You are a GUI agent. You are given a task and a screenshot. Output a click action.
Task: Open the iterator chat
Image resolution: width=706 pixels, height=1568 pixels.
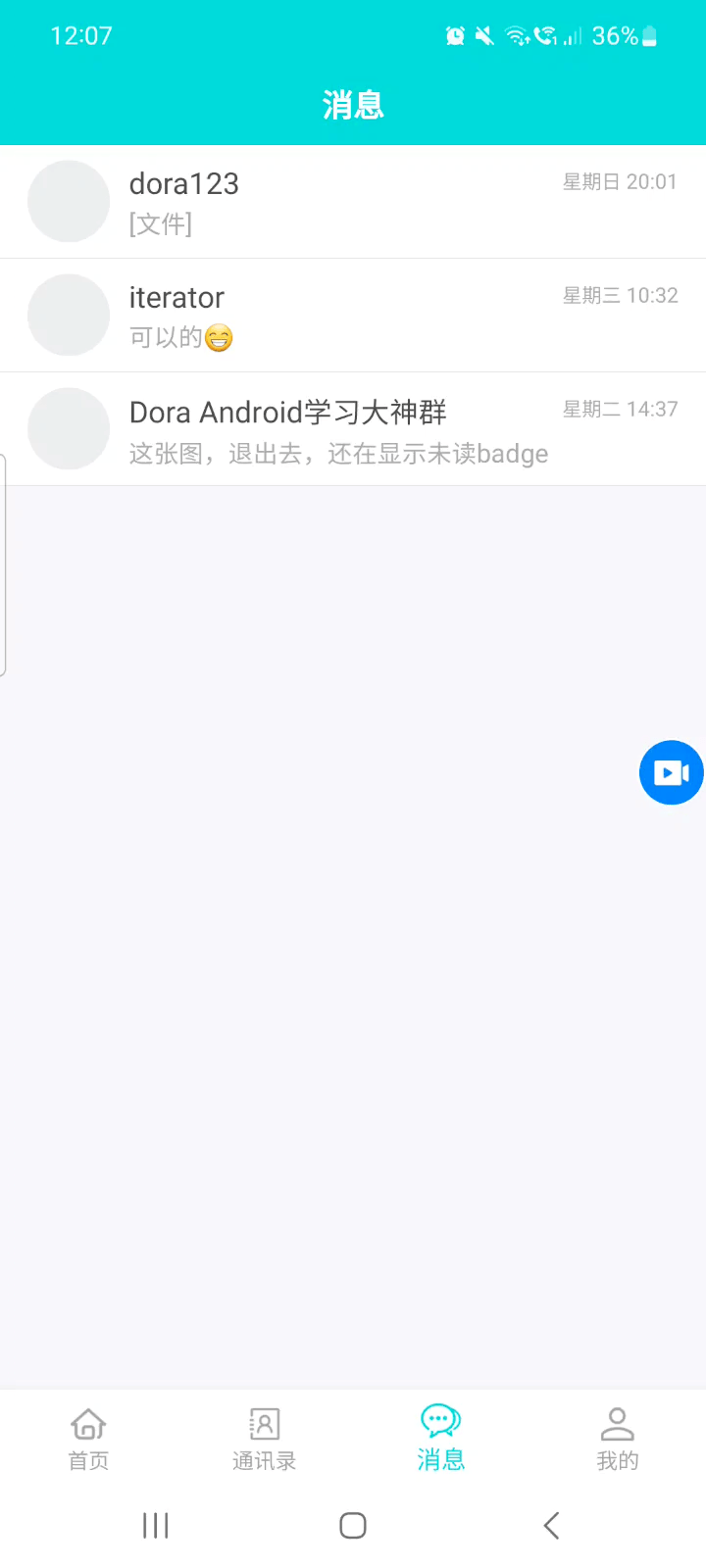coord(353,315)
